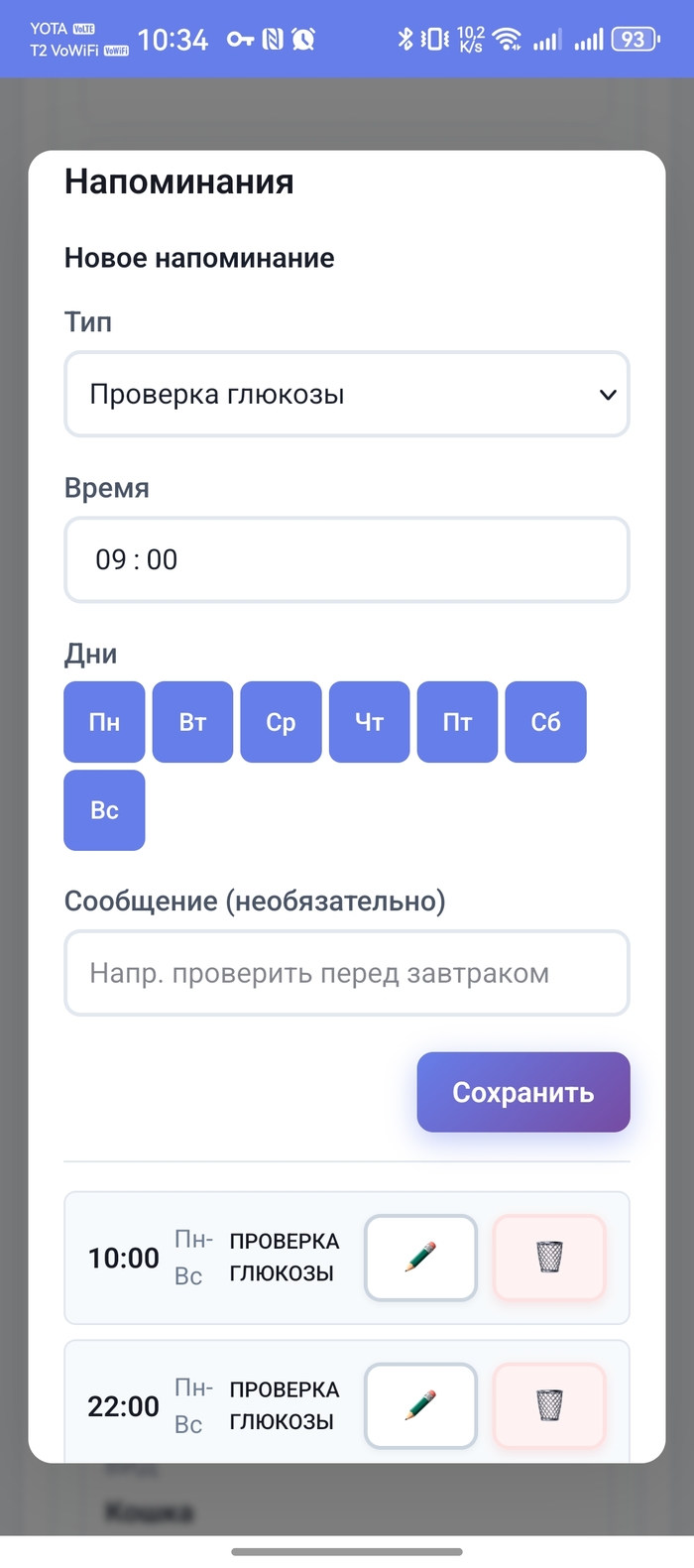
Task: Edit the 22:00 reminder with pencil icon
Action: point(420,1405)
